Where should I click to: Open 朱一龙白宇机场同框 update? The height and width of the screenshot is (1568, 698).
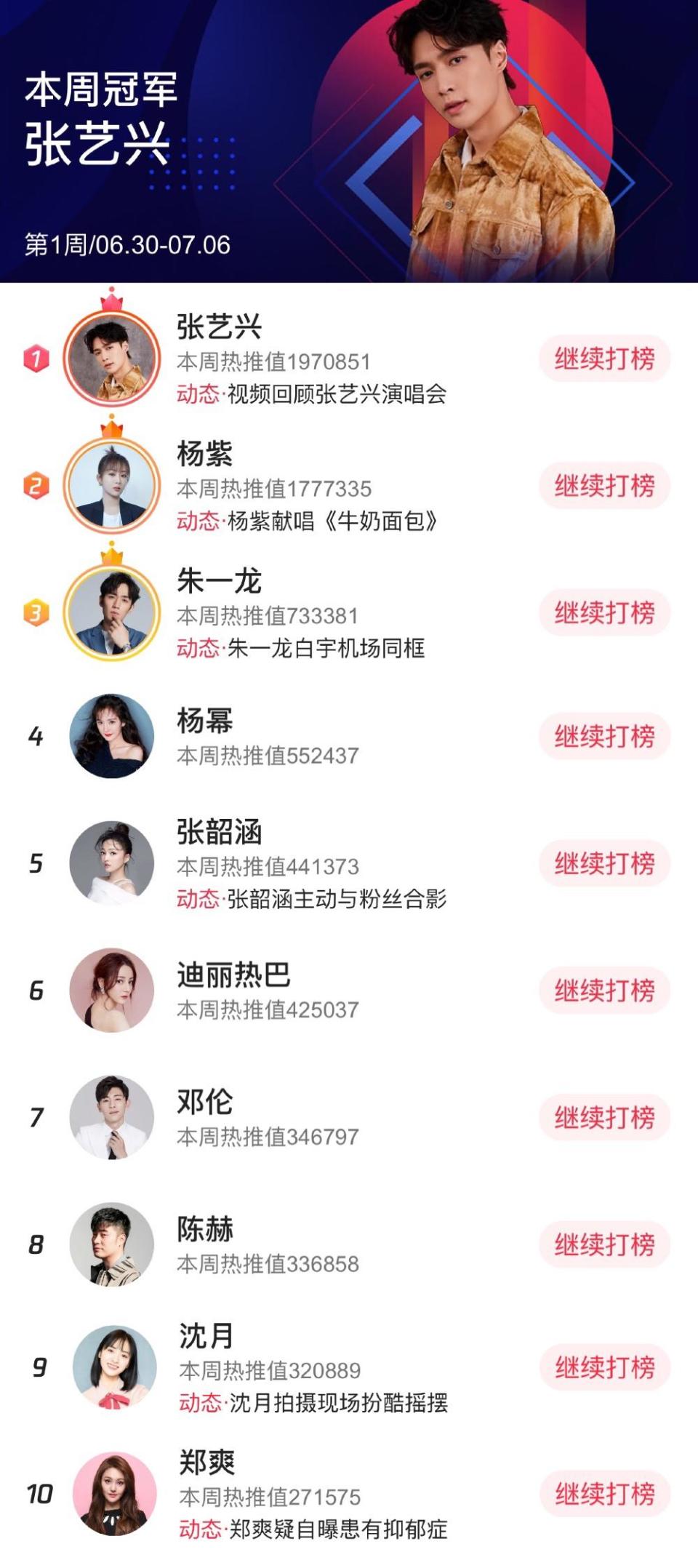point(301,648)
